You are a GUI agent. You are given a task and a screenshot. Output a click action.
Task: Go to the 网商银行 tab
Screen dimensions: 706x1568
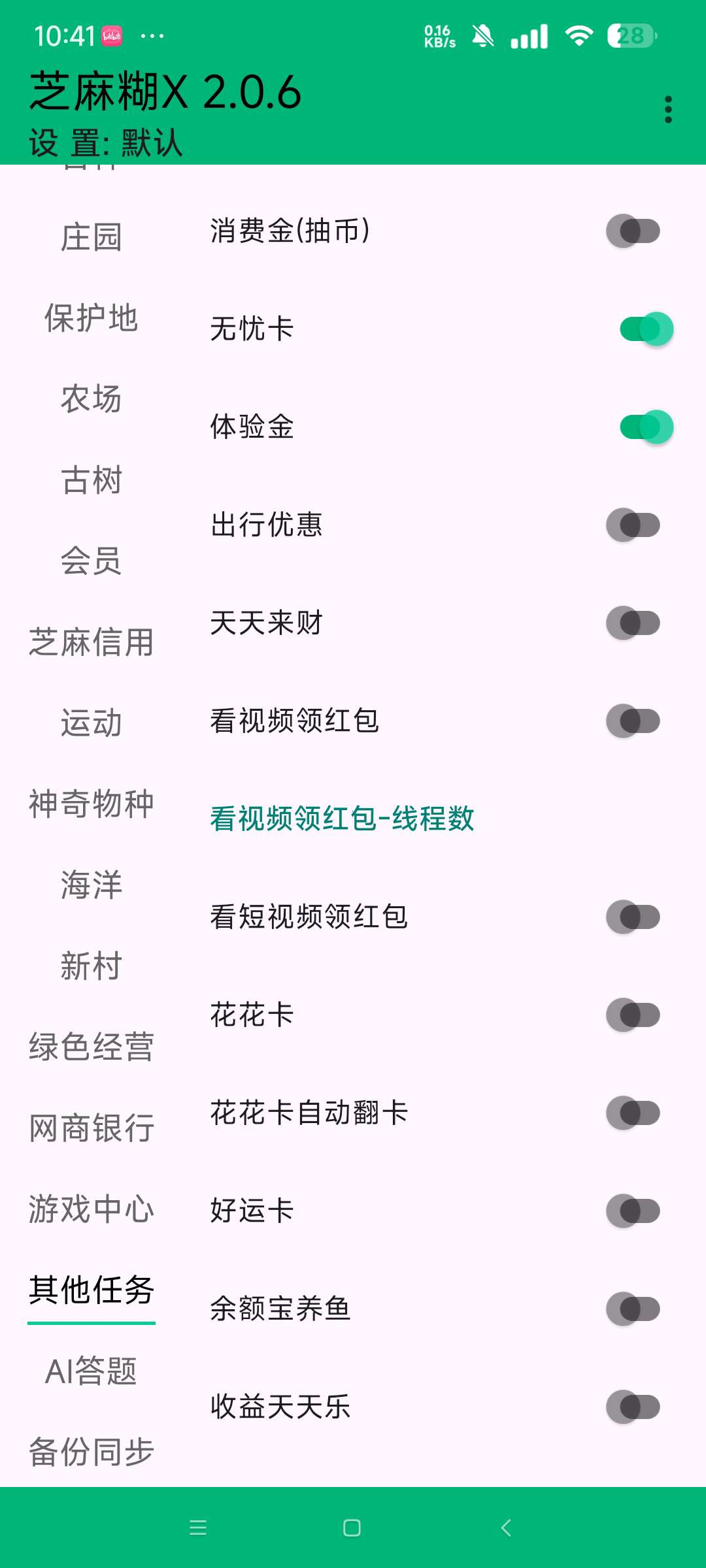point(92,1128)
